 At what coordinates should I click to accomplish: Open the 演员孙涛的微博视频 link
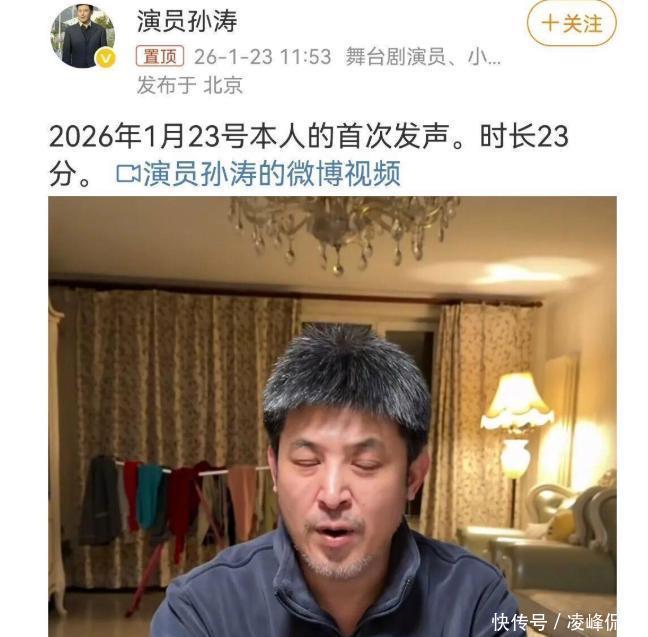click(259, 174)
